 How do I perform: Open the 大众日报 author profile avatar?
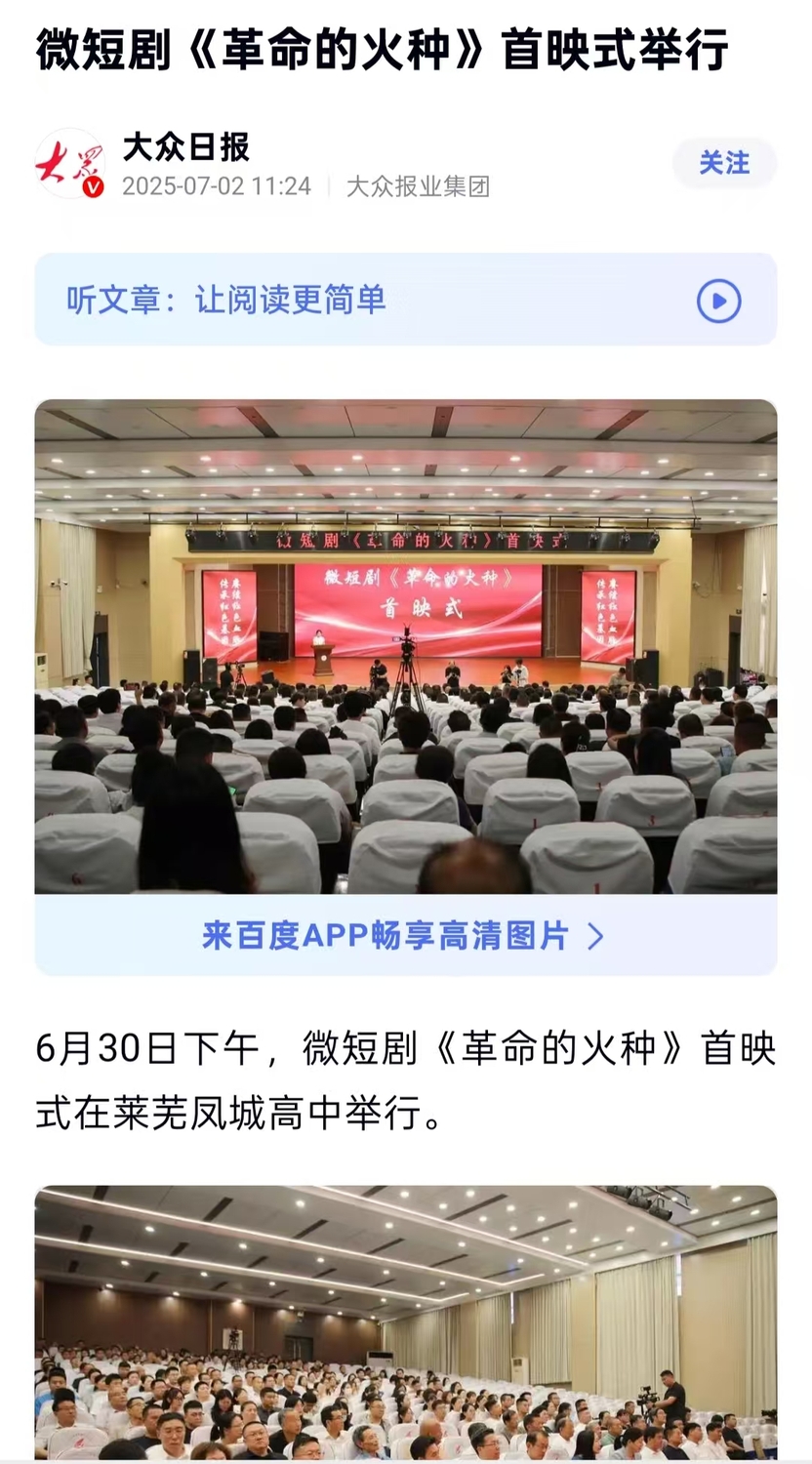pos(70,163)
